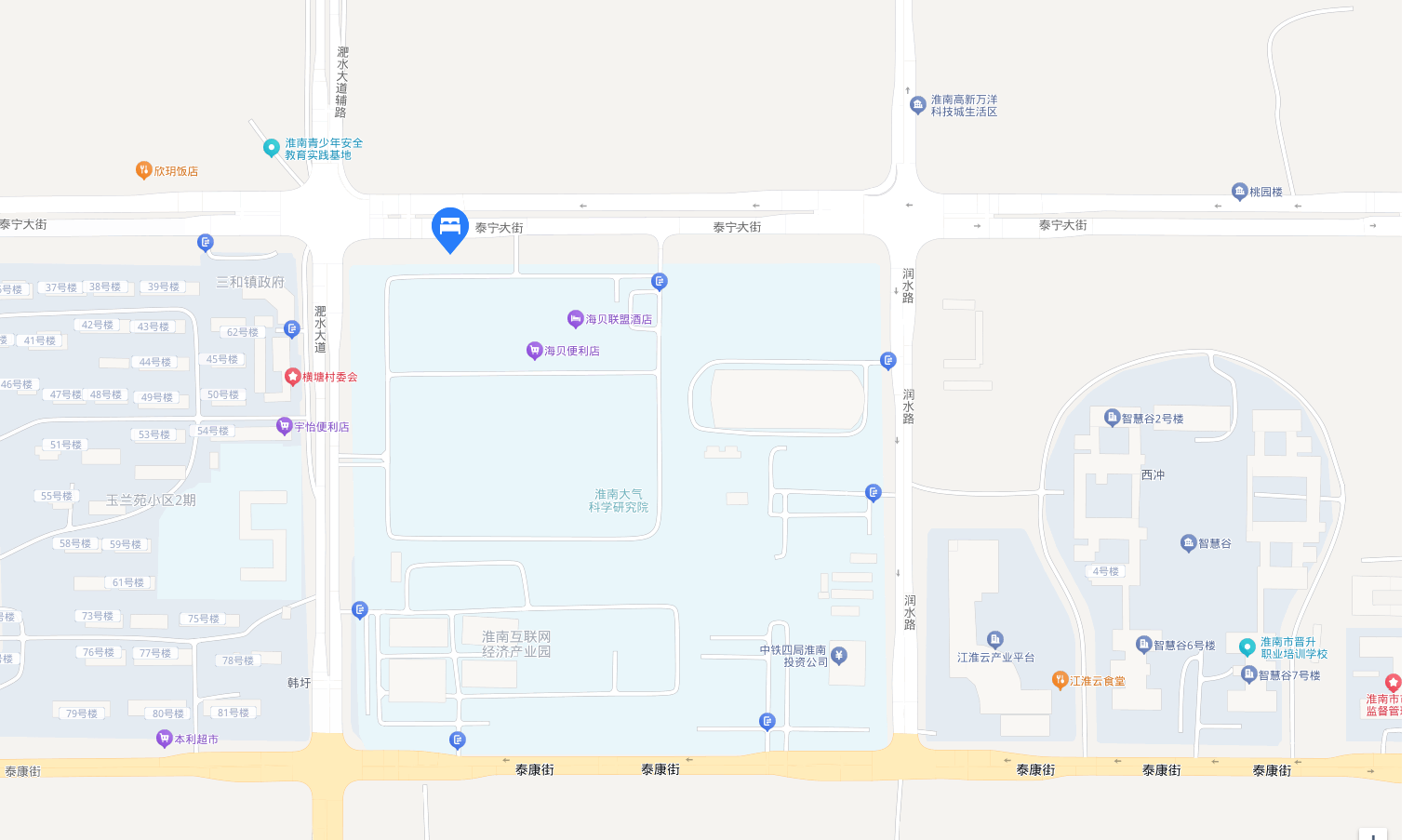Open the 淮南高新万洋科技城生活区 marker
This screenshot has height=840, width=1414.
(x=917, y=105)
